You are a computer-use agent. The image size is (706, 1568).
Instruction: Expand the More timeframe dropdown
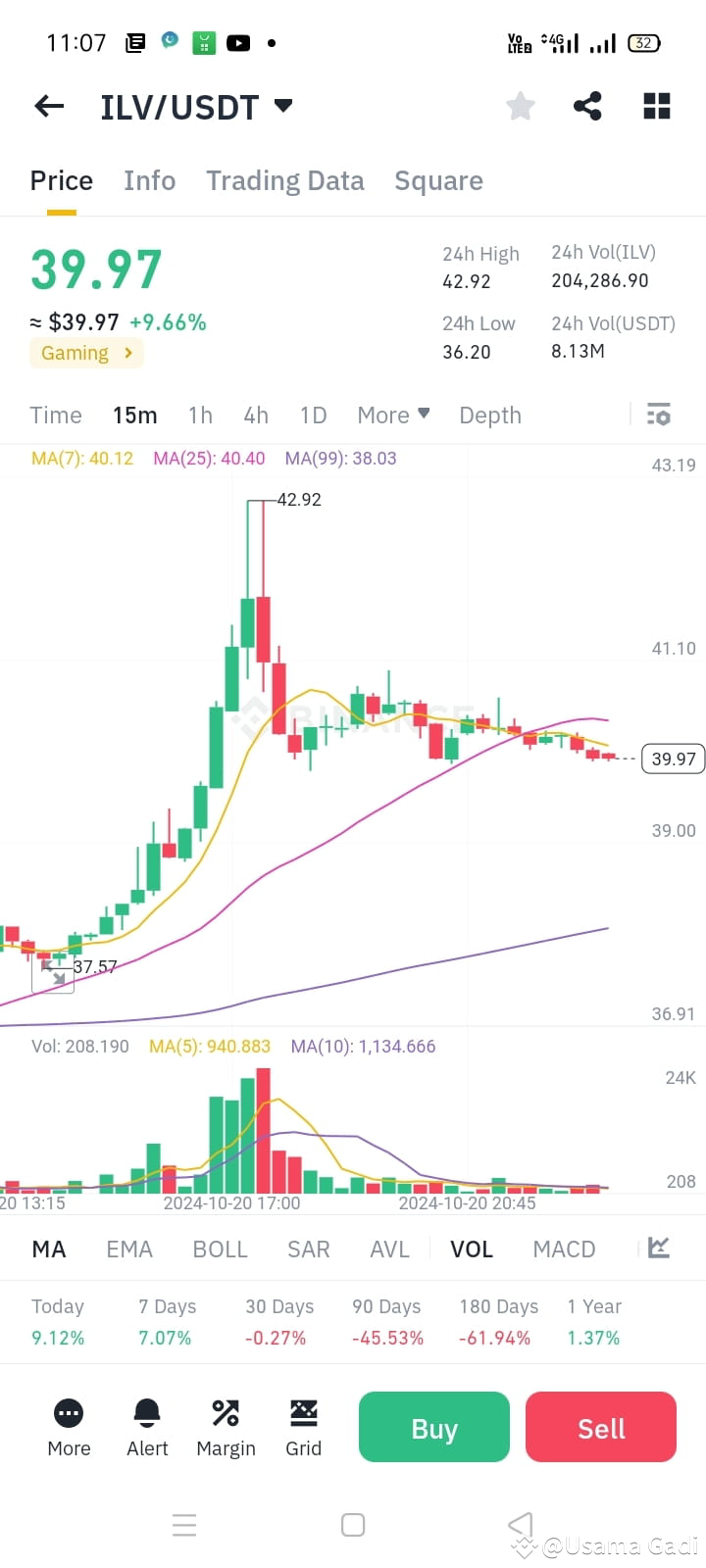[392, 415]
